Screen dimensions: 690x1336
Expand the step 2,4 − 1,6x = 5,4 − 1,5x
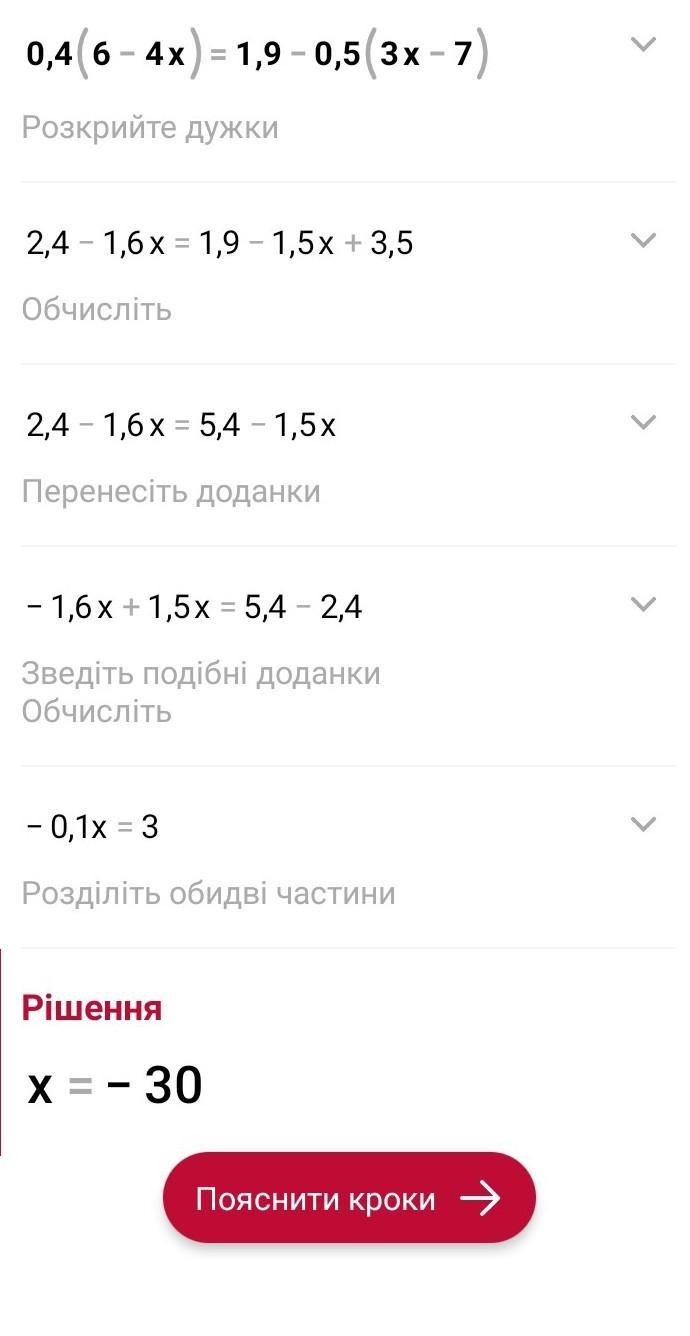point(644,422)
